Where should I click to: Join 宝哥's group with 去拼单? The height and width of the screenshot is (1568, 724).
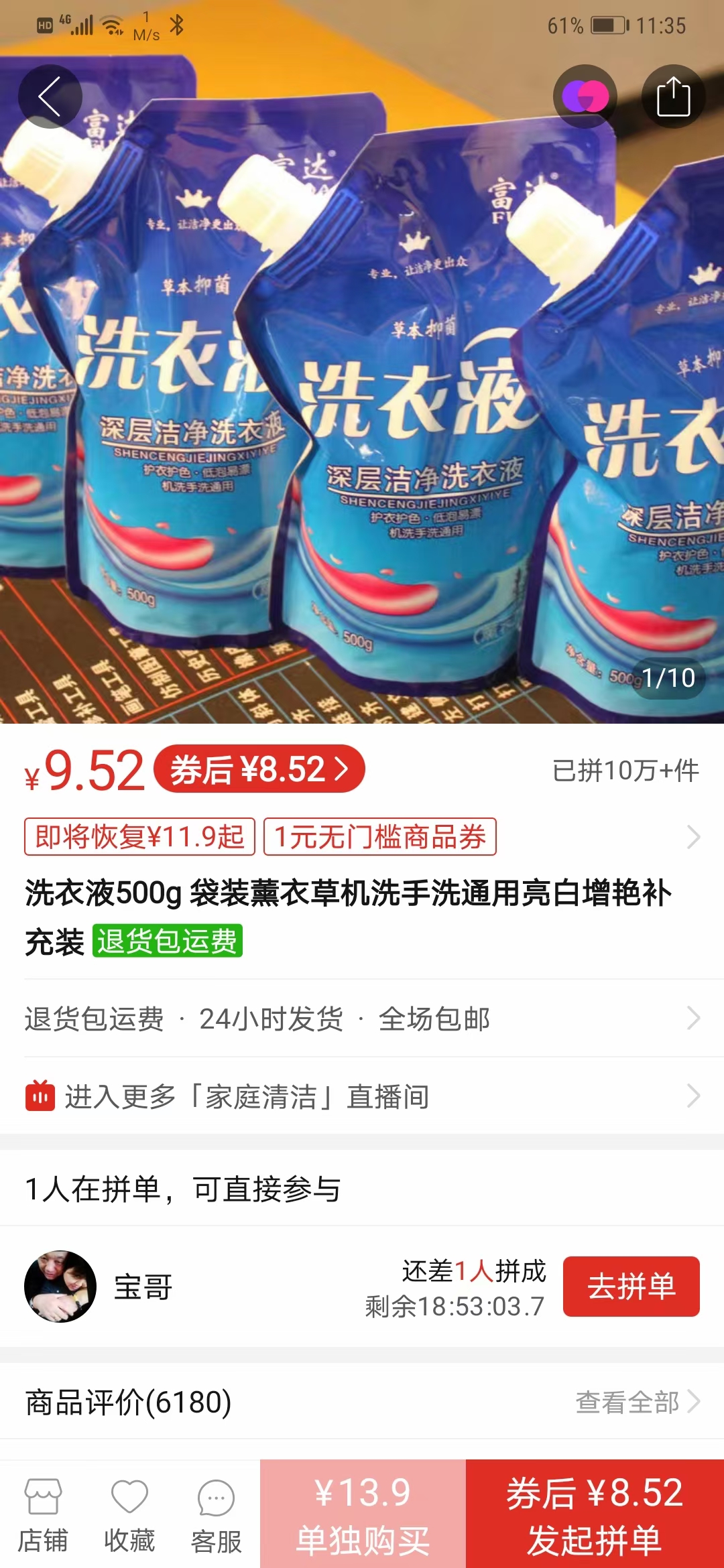click(631, 1287)
